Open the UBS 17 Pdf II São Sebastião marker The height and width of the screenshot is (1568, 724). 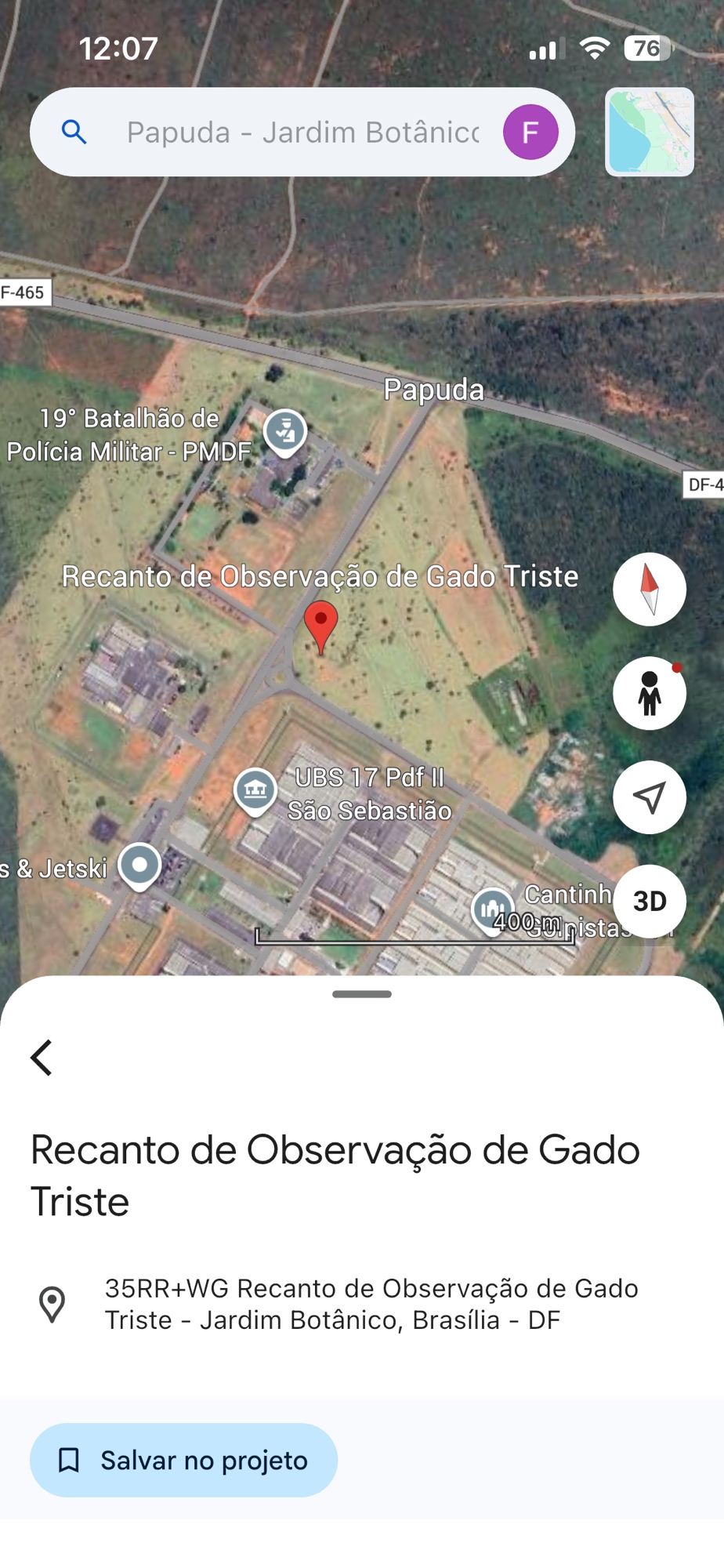pyautogui.click(x=255, y=789)
